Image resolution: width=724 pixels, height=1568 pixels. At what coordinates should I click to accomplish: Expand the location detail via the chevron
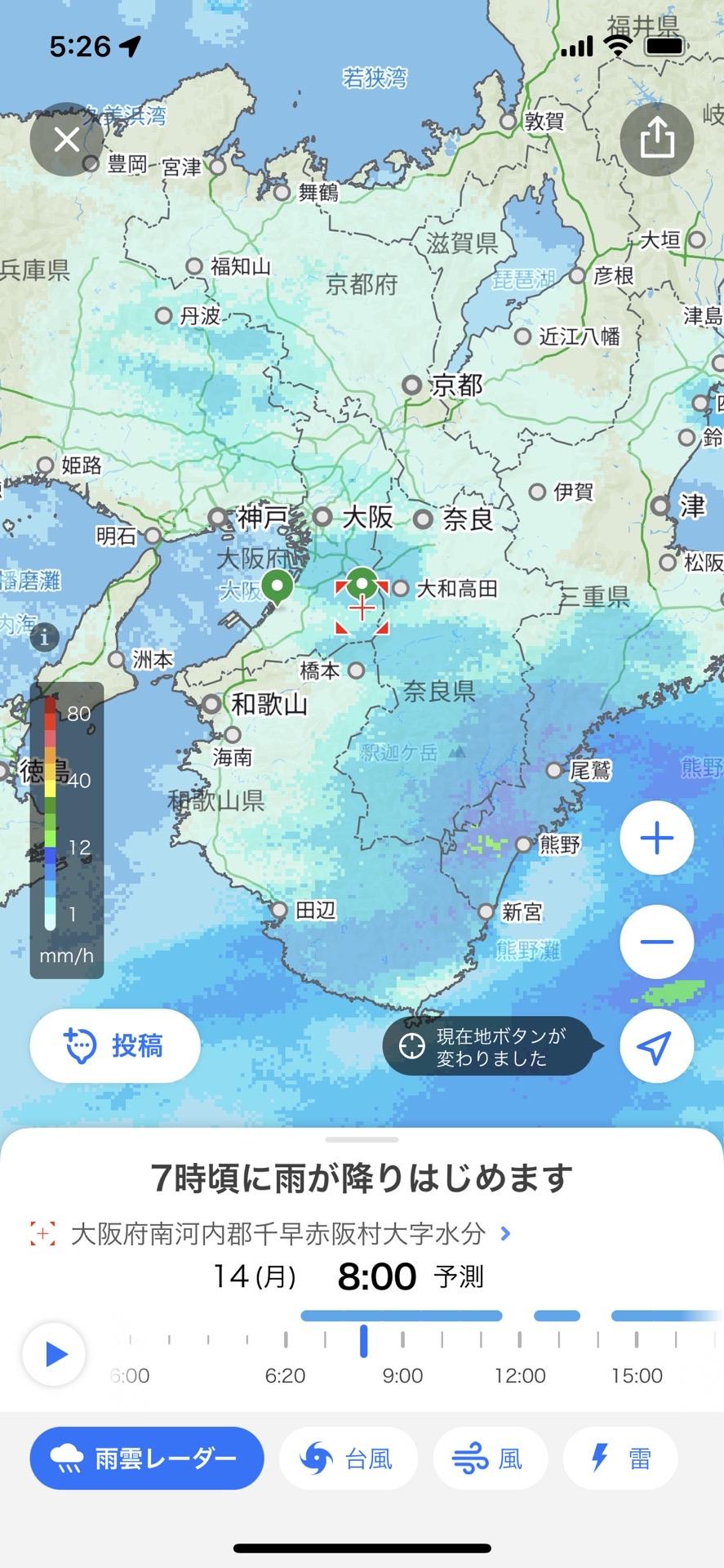(505, 1233)
